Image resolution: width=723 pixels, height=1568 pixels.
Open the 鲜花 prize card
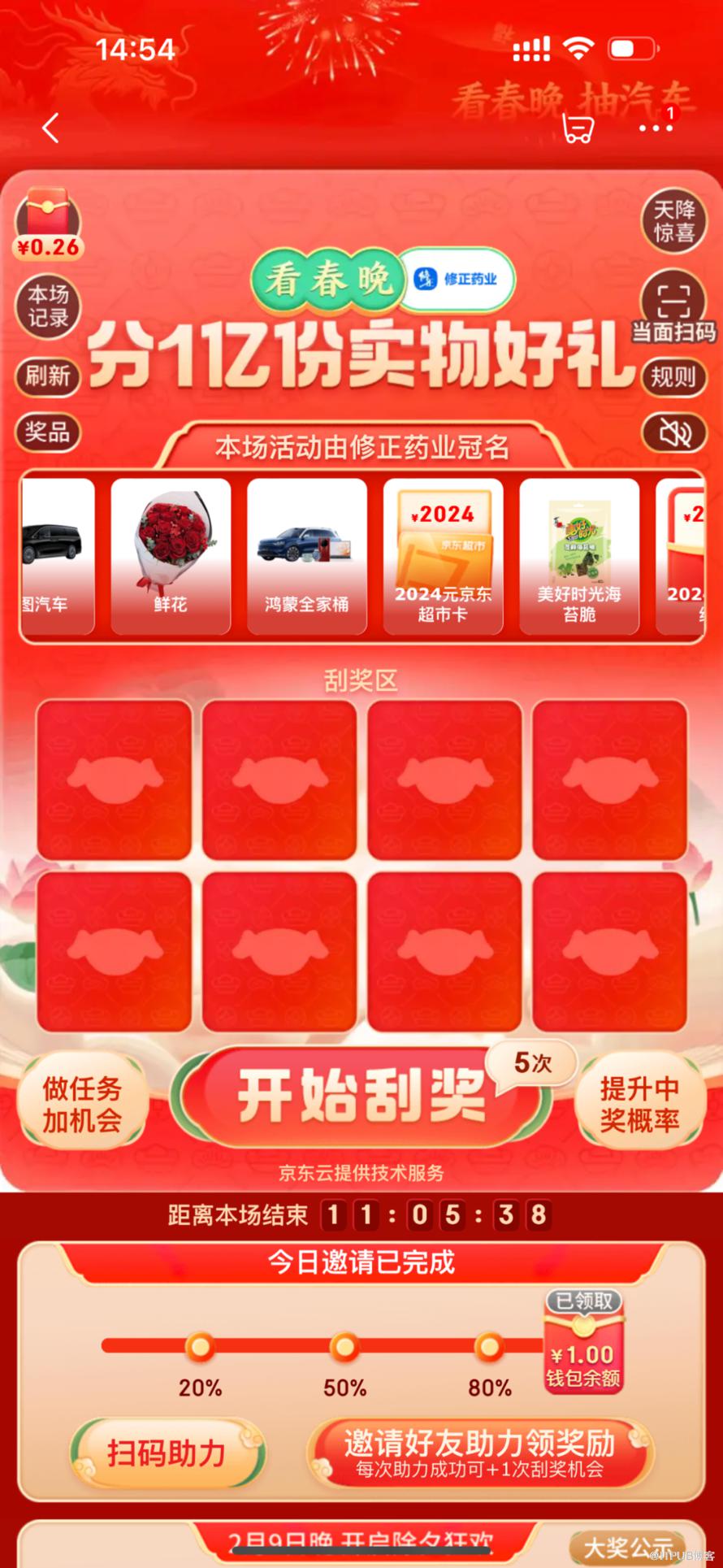tap(171, 556)
